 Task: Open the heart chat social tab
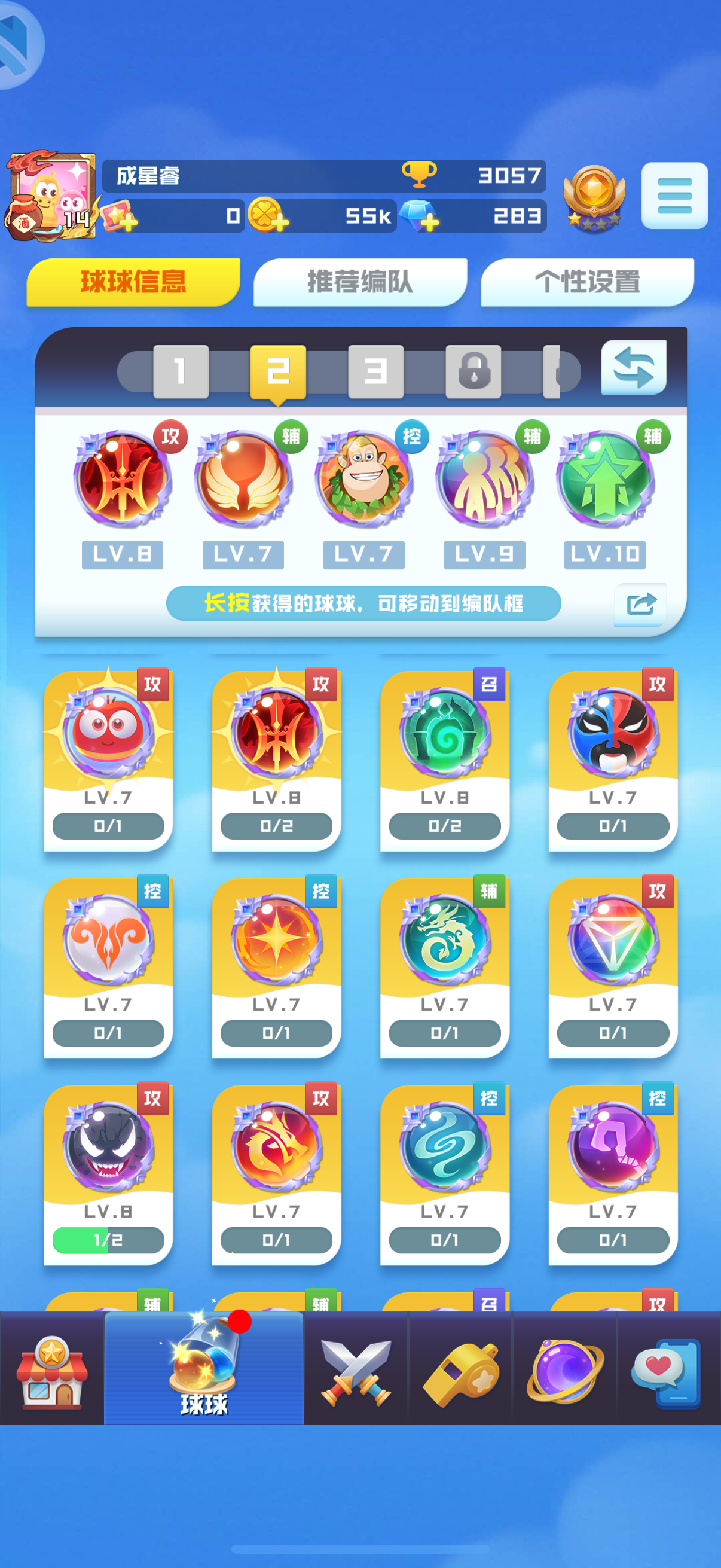(668, 1369)
